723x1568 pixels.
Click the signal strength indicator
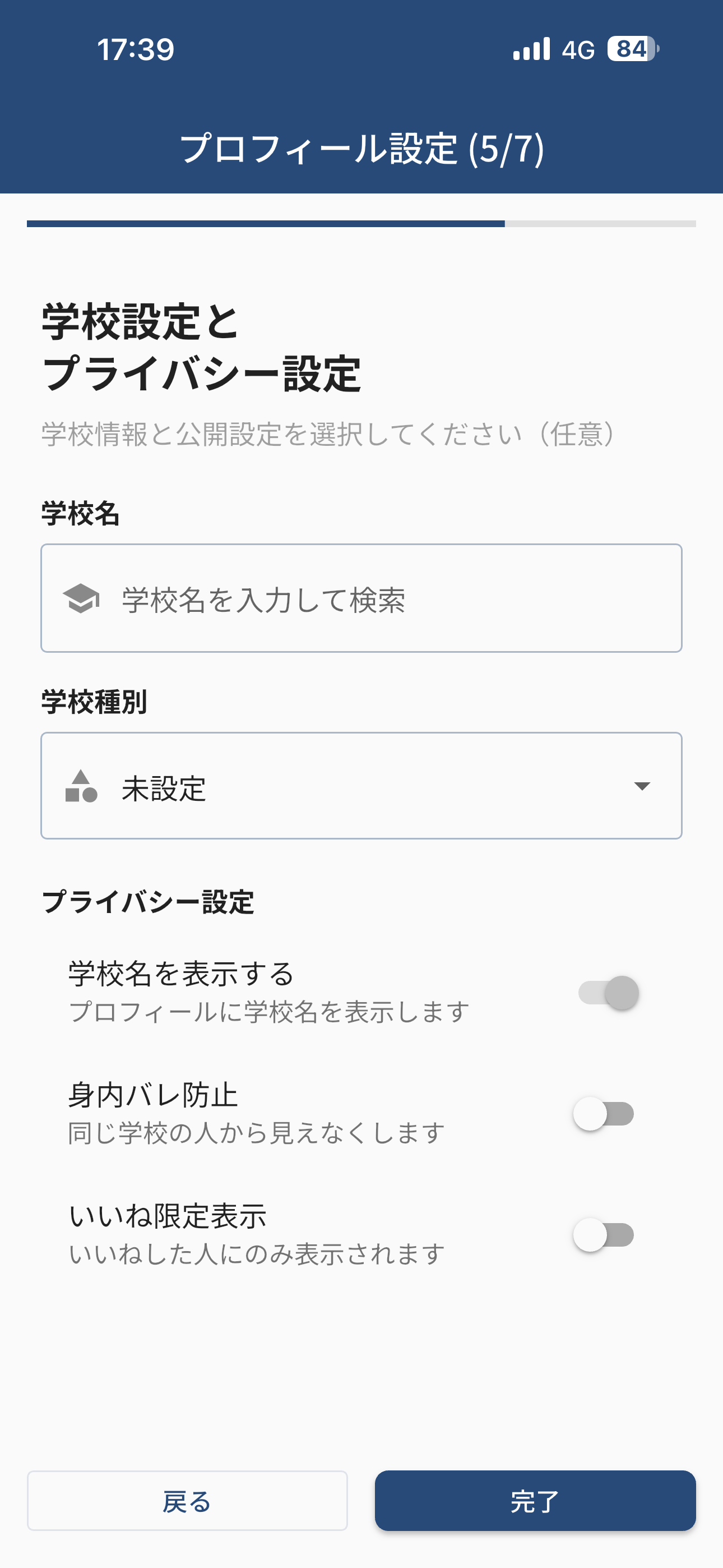[x=532, y=50]
